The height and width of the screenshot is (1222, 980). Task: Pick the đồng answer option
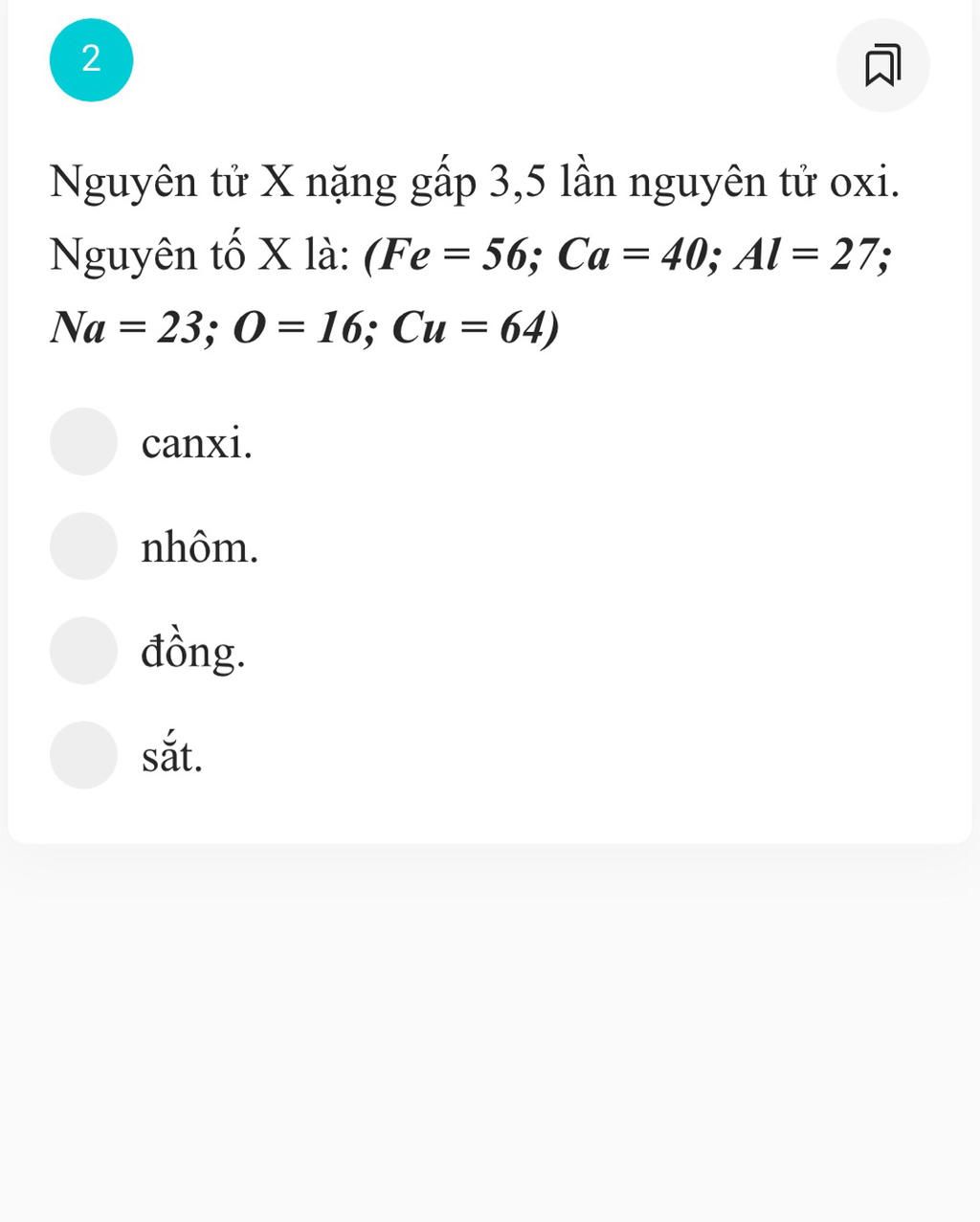click(84, 651)
